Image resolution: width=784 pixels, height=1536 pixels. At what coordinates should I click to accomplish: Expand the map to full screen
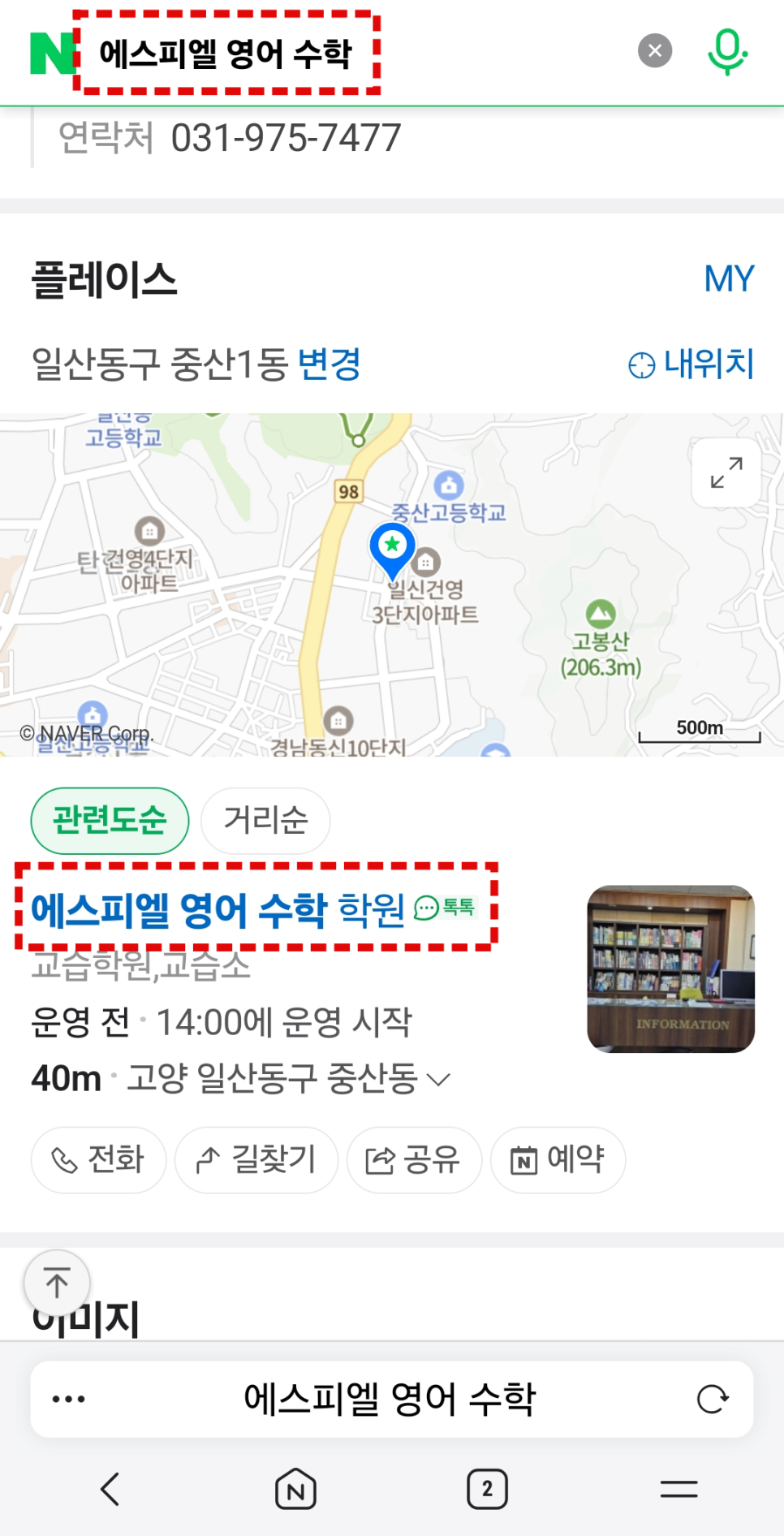726,472
